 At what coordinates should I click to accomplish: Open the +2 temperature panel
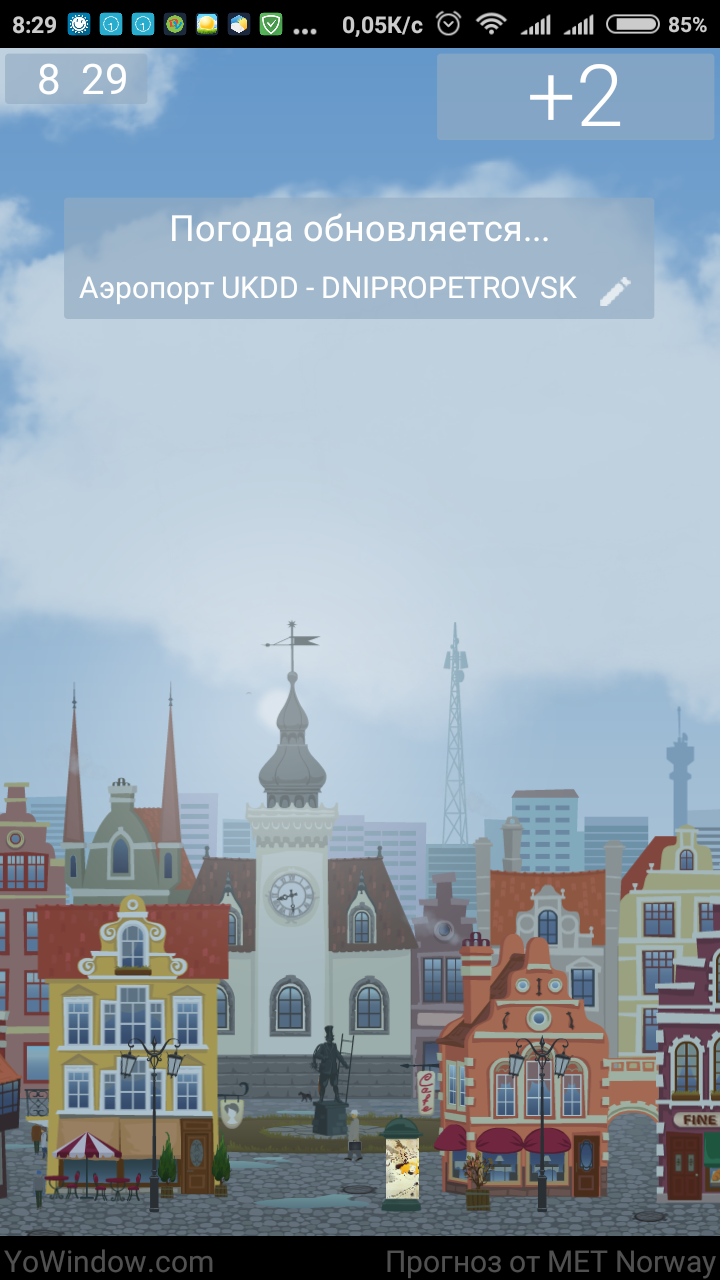click(x=574, y=97)
